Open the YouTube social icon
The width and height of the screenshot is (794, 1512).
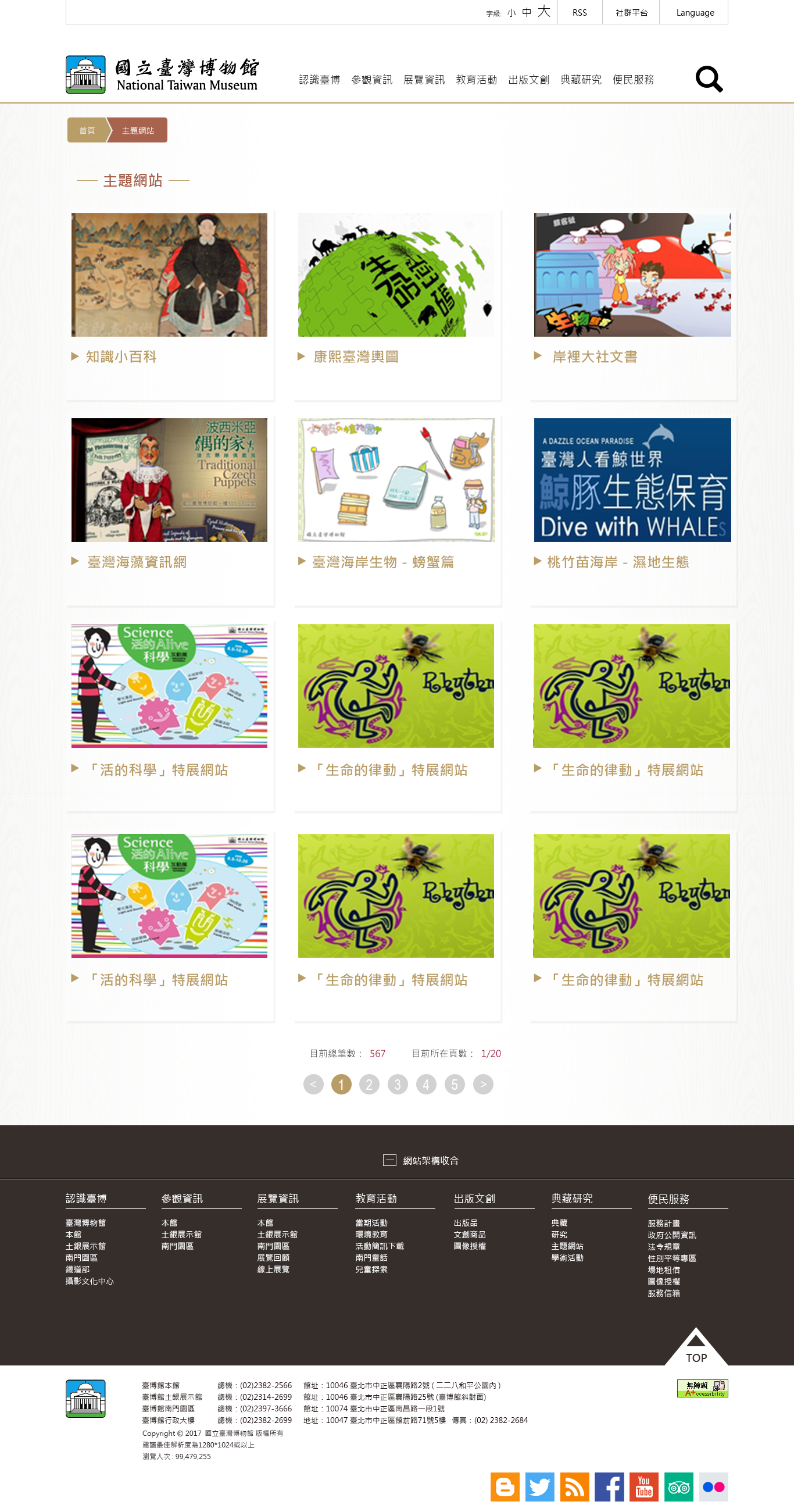[644, 1487]
